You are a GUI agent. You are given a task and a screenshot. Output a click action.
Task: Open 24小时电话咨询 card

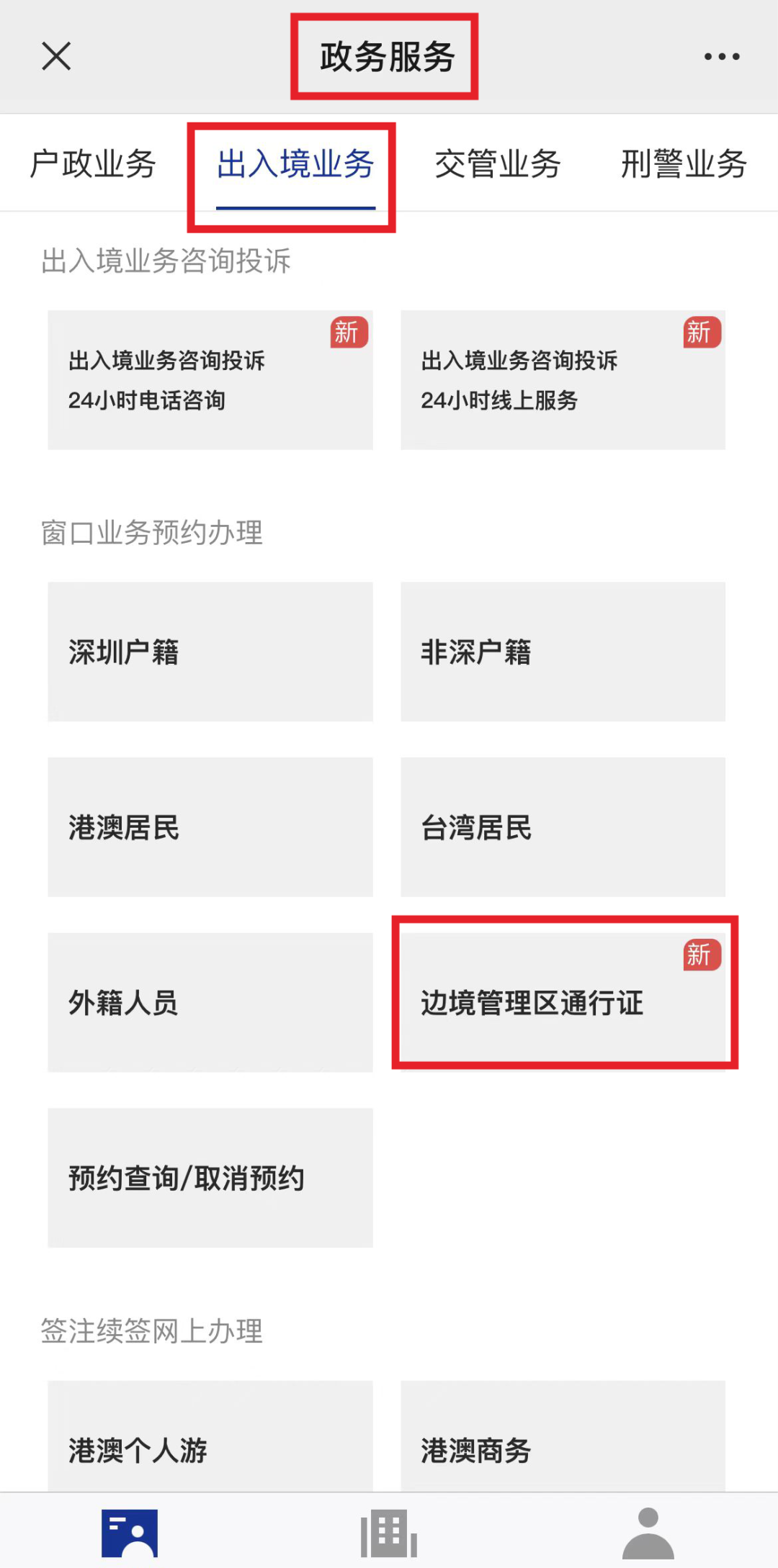(210, 380)
